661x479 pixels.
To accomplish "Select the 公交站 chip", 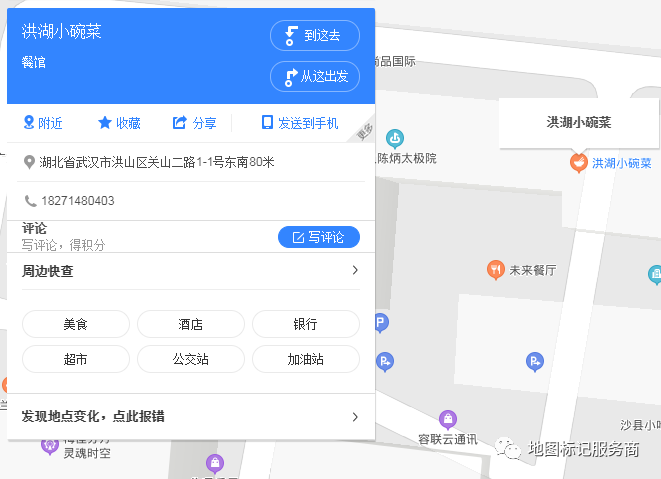I will (x=190, y=359).
